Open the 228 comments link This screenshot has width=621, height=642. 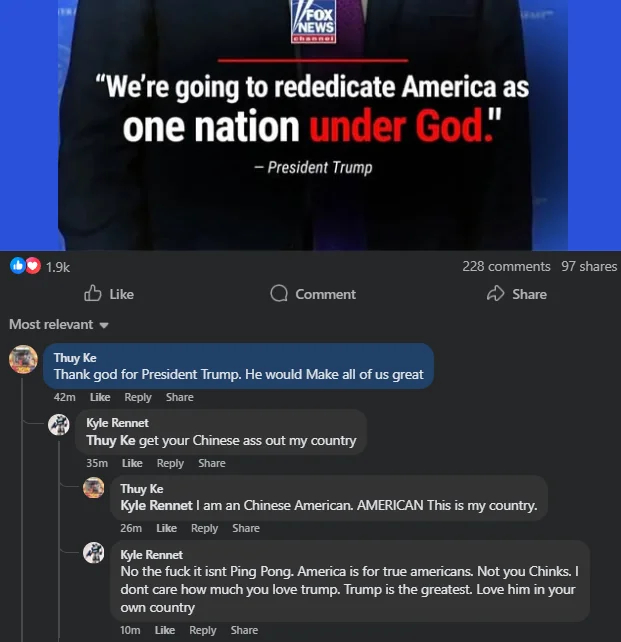coord(506,266)
